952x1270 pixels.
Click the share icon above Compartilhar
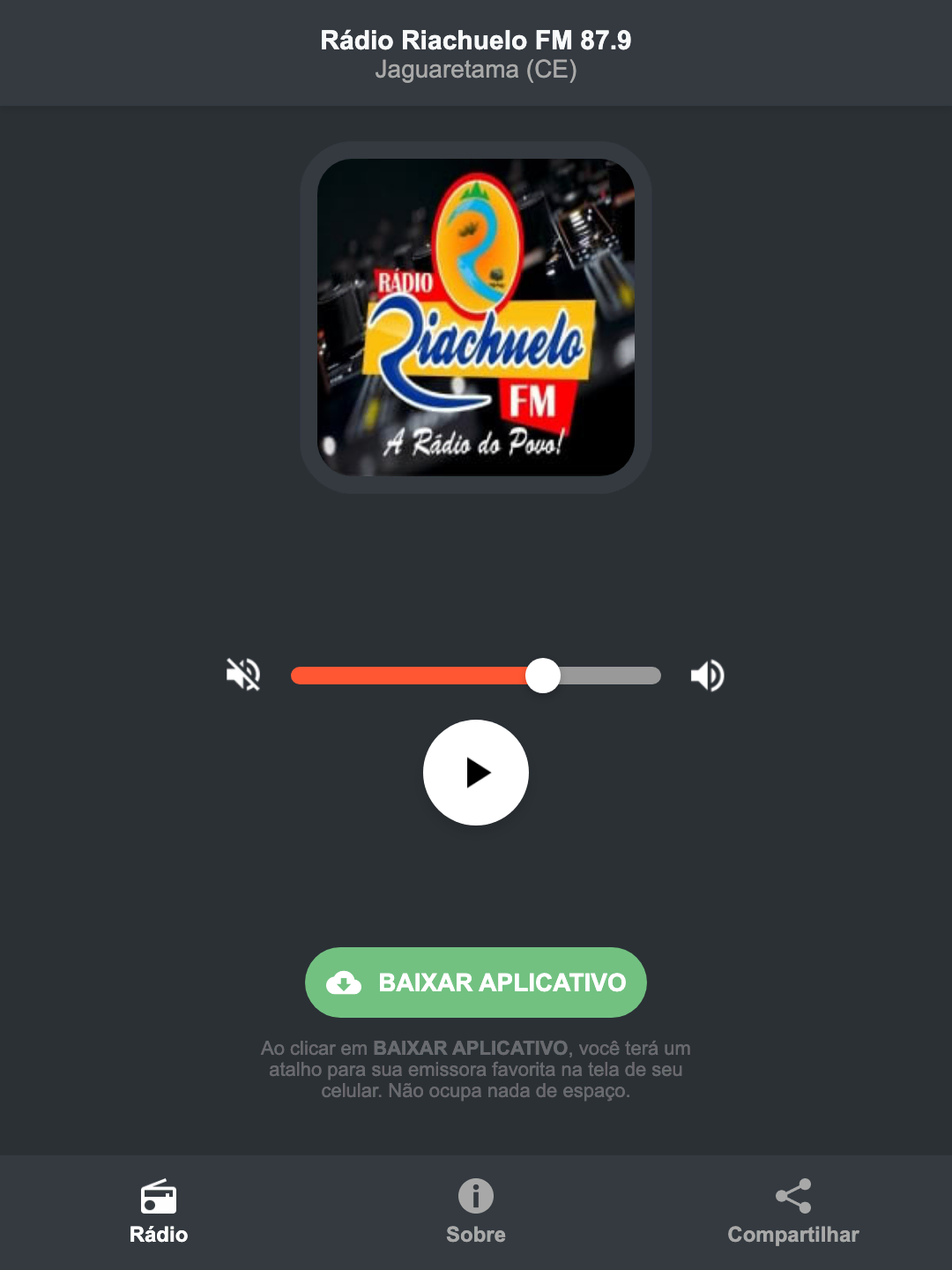(792, 1198)
